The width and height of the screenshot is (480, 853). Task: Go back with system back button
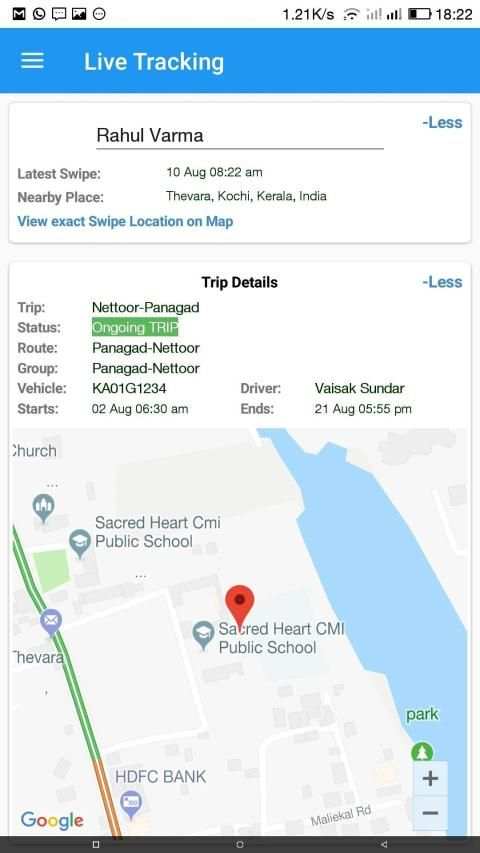tap(384, 844)
